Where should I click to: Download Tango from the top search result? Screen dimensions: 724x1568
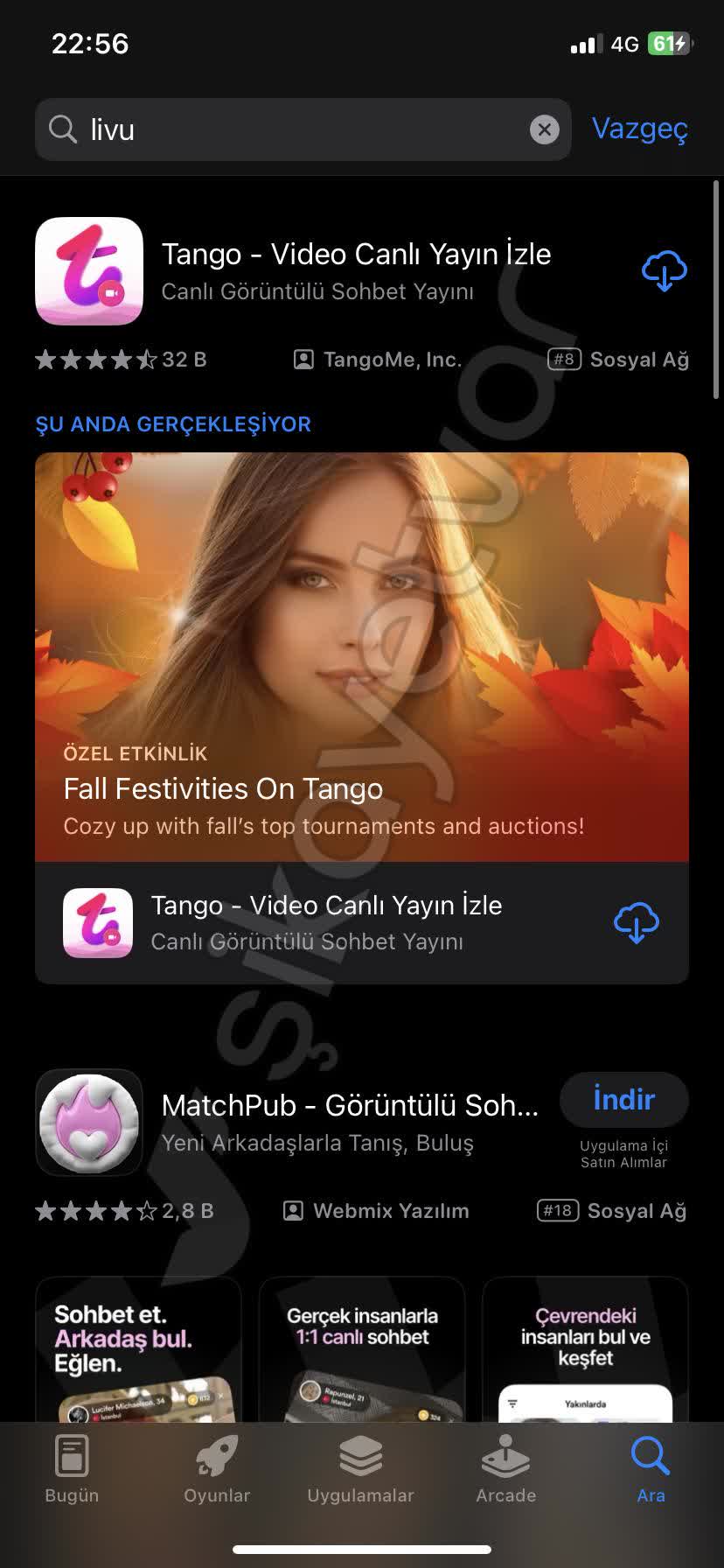[664, 270]
